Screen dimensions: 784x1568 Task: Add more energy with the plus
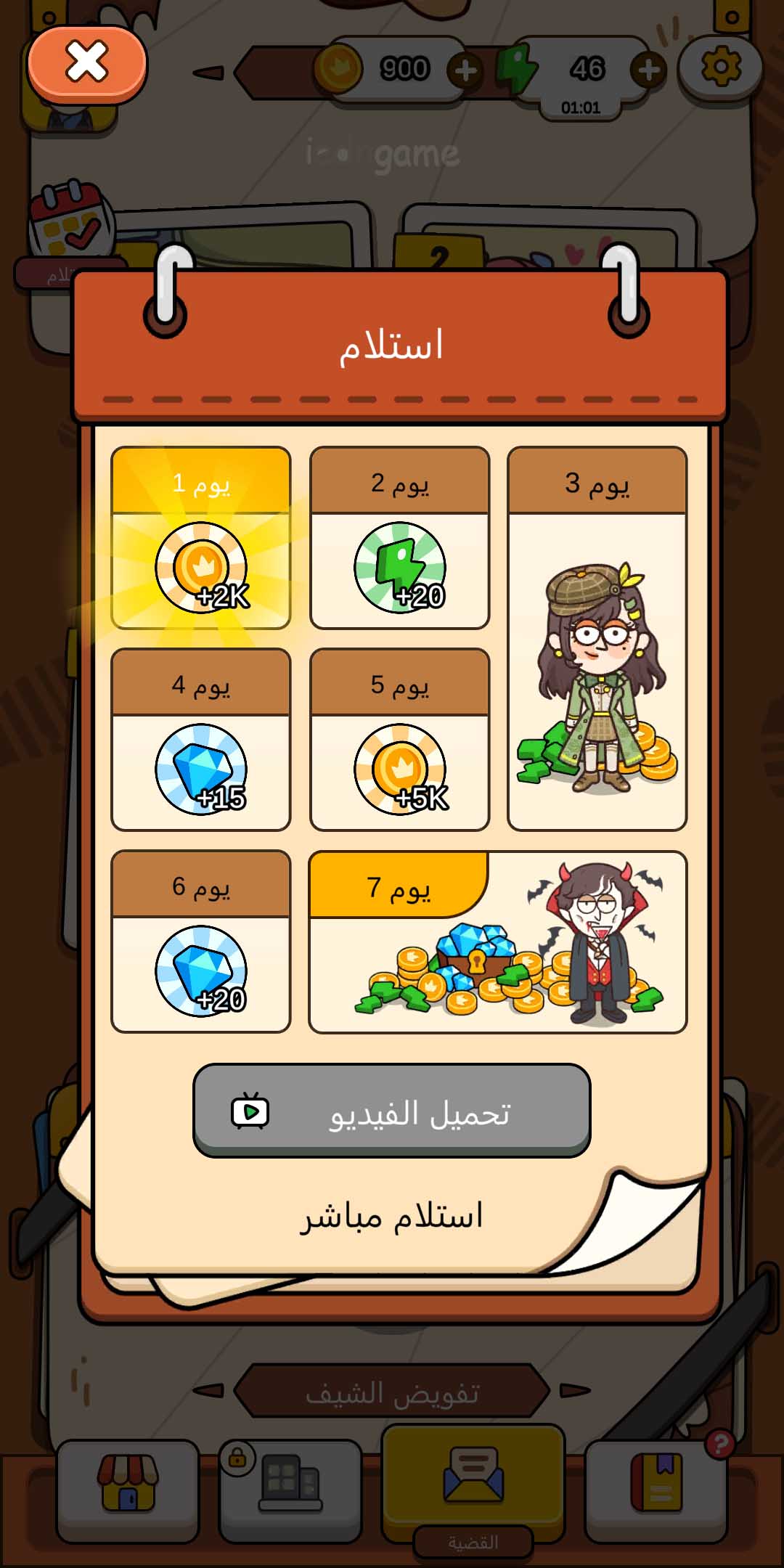[648, 70]
